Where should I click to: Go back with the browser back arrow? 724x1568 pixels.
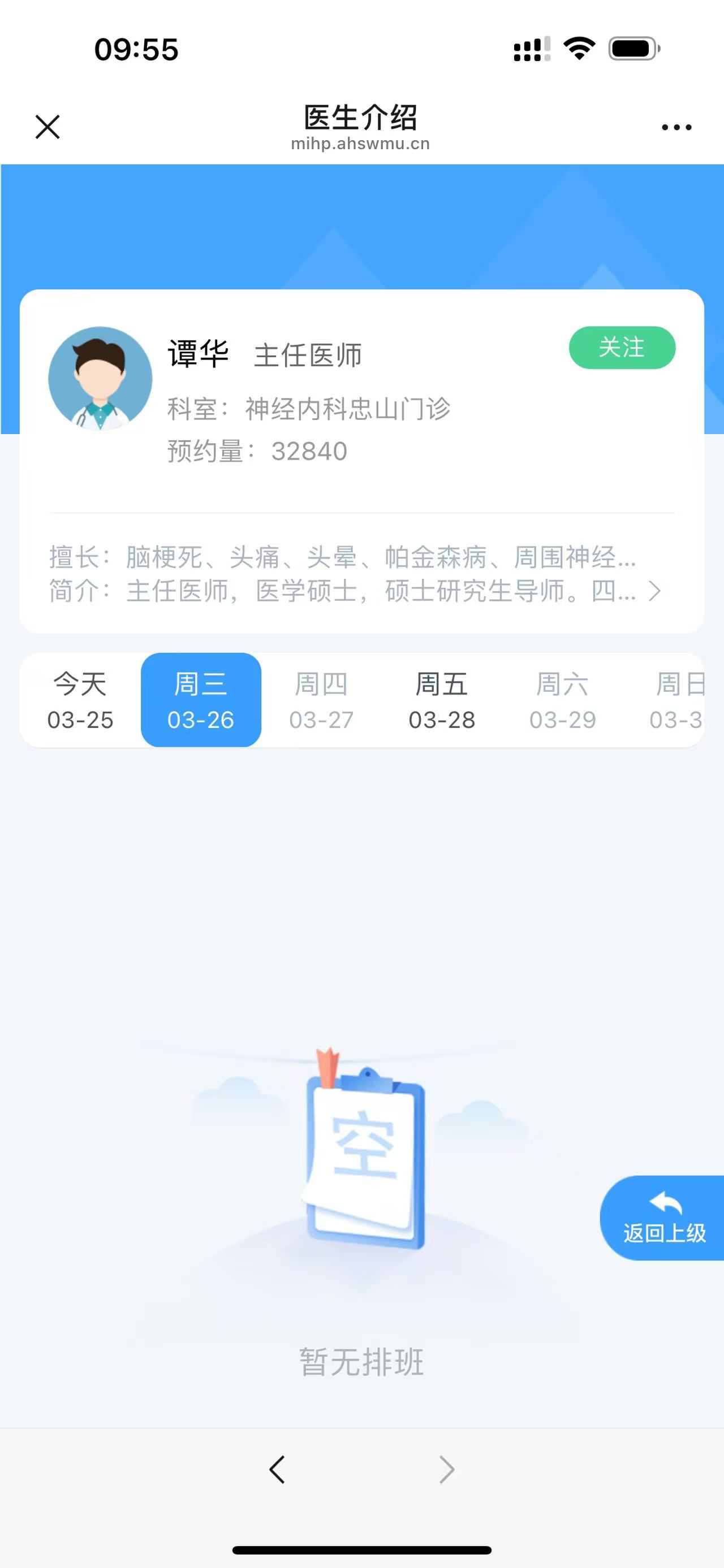(277, 1470)
